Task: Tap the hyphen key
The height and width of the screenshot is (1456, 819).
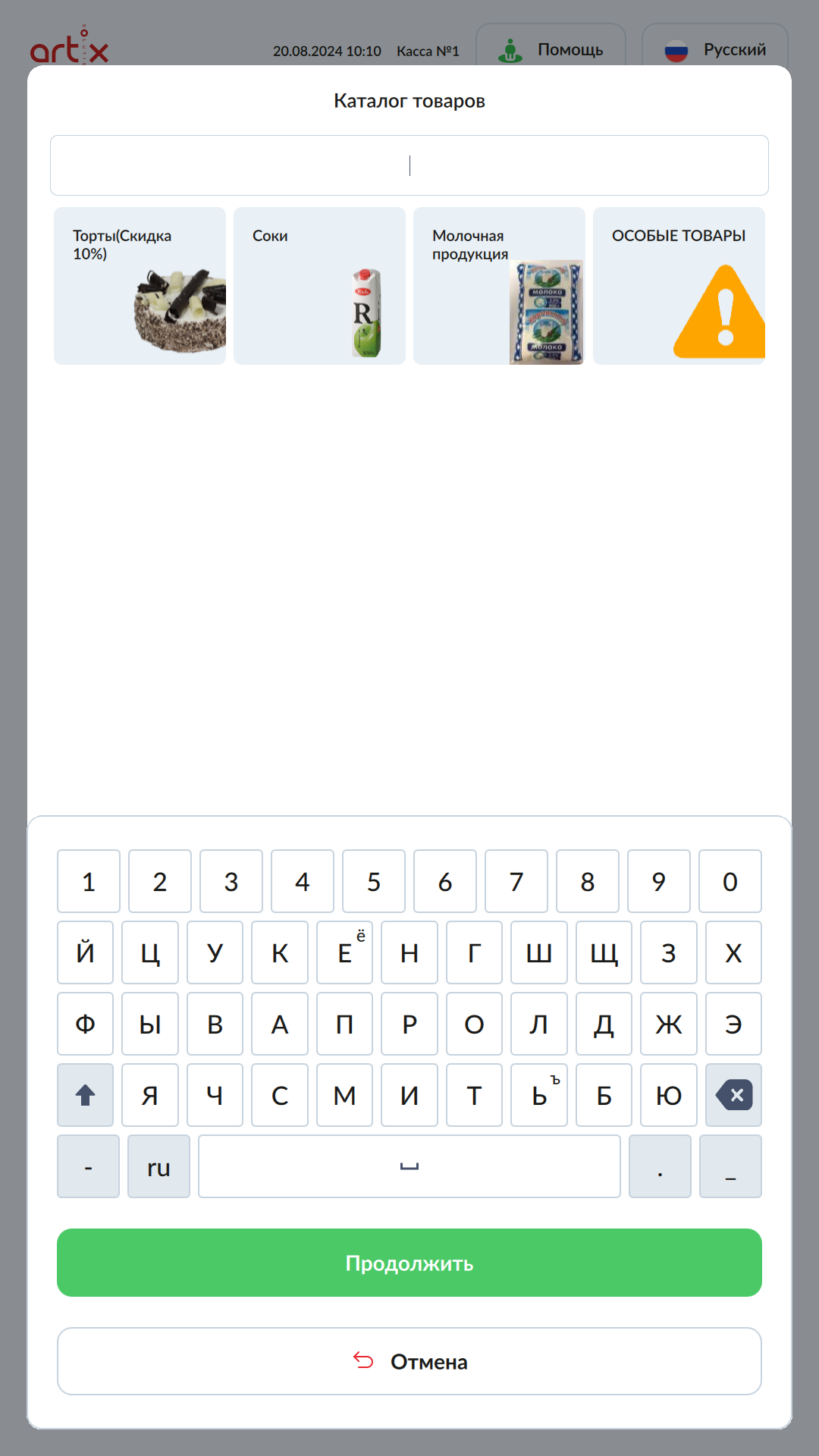Action: 88,1166
